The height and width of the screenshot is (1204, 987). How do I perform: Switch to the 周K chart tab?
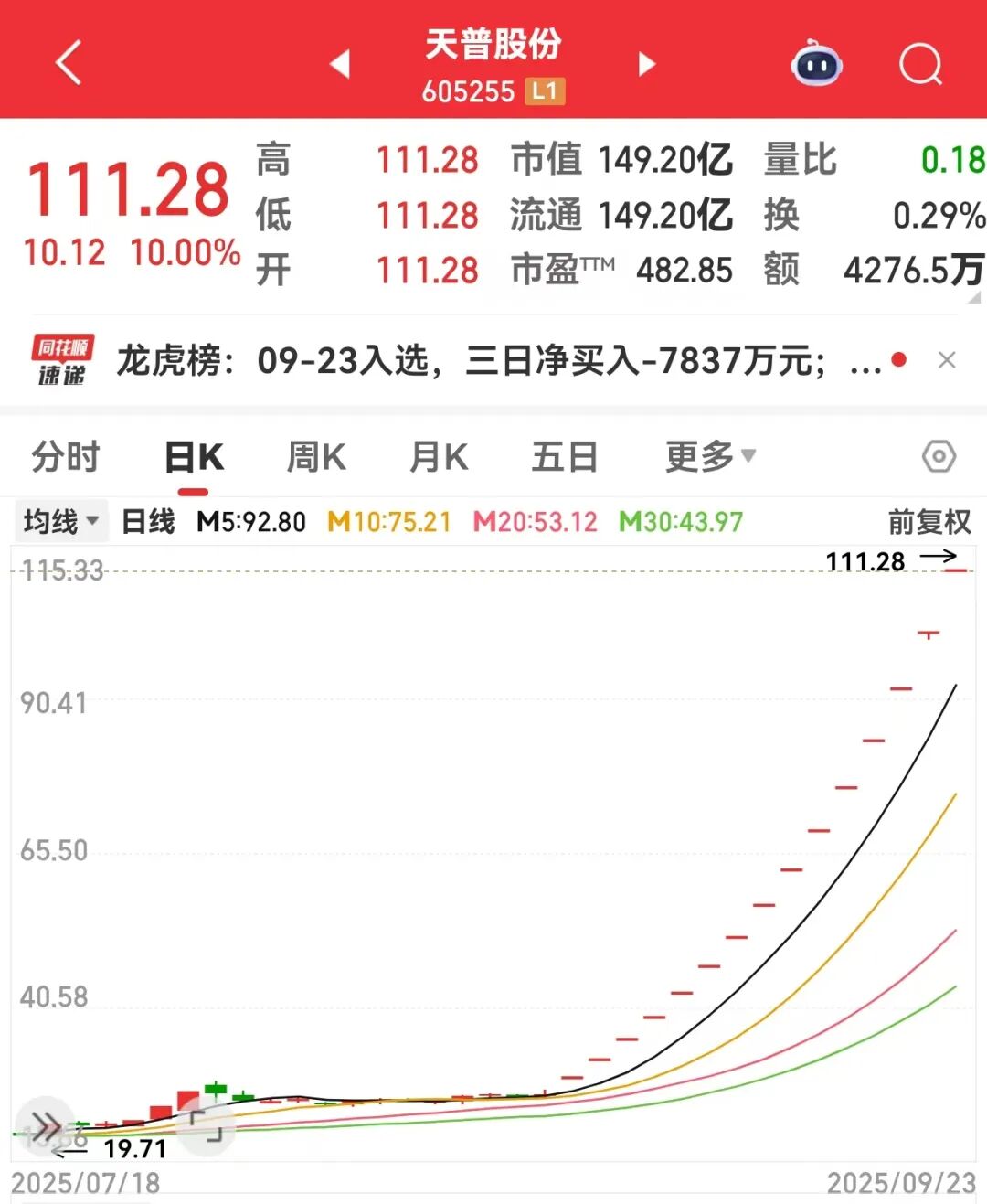coord(316,457)
